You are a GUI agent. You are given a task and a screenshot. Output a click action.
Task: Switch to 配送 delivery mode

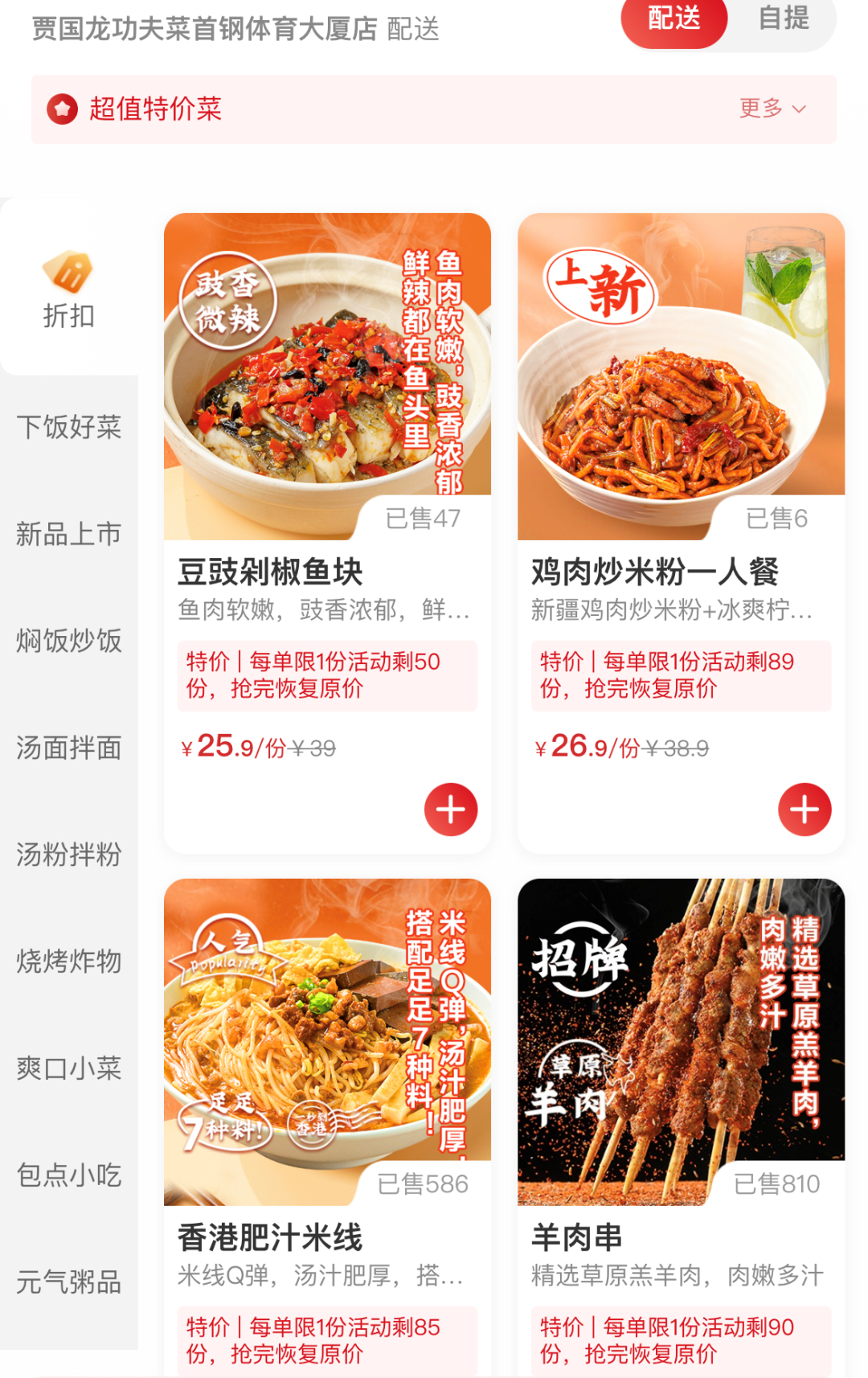[x=674, y=19]
